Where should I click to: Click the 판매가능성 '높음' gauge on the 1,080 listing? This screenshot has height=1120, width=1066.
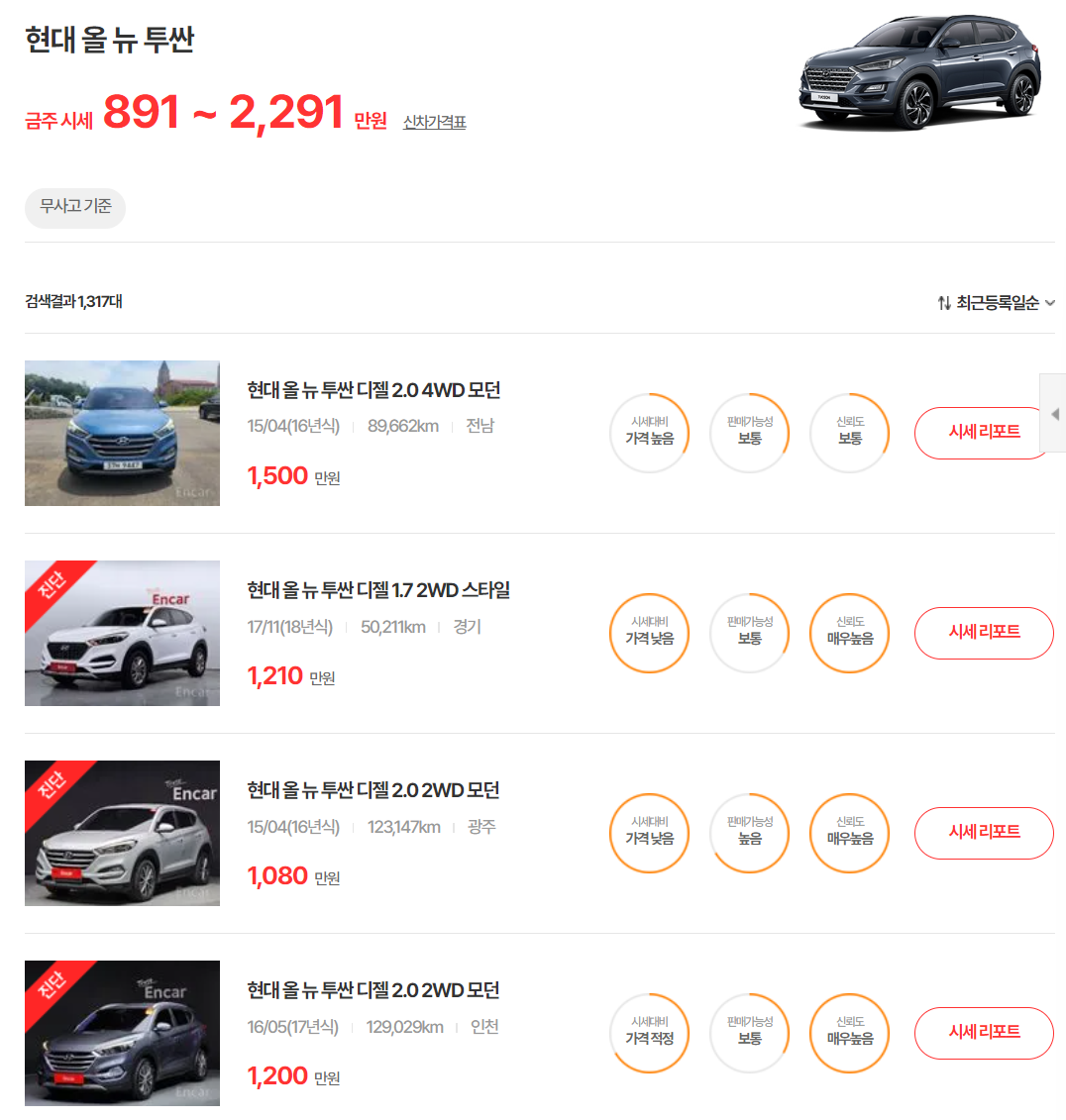[749, 833]
